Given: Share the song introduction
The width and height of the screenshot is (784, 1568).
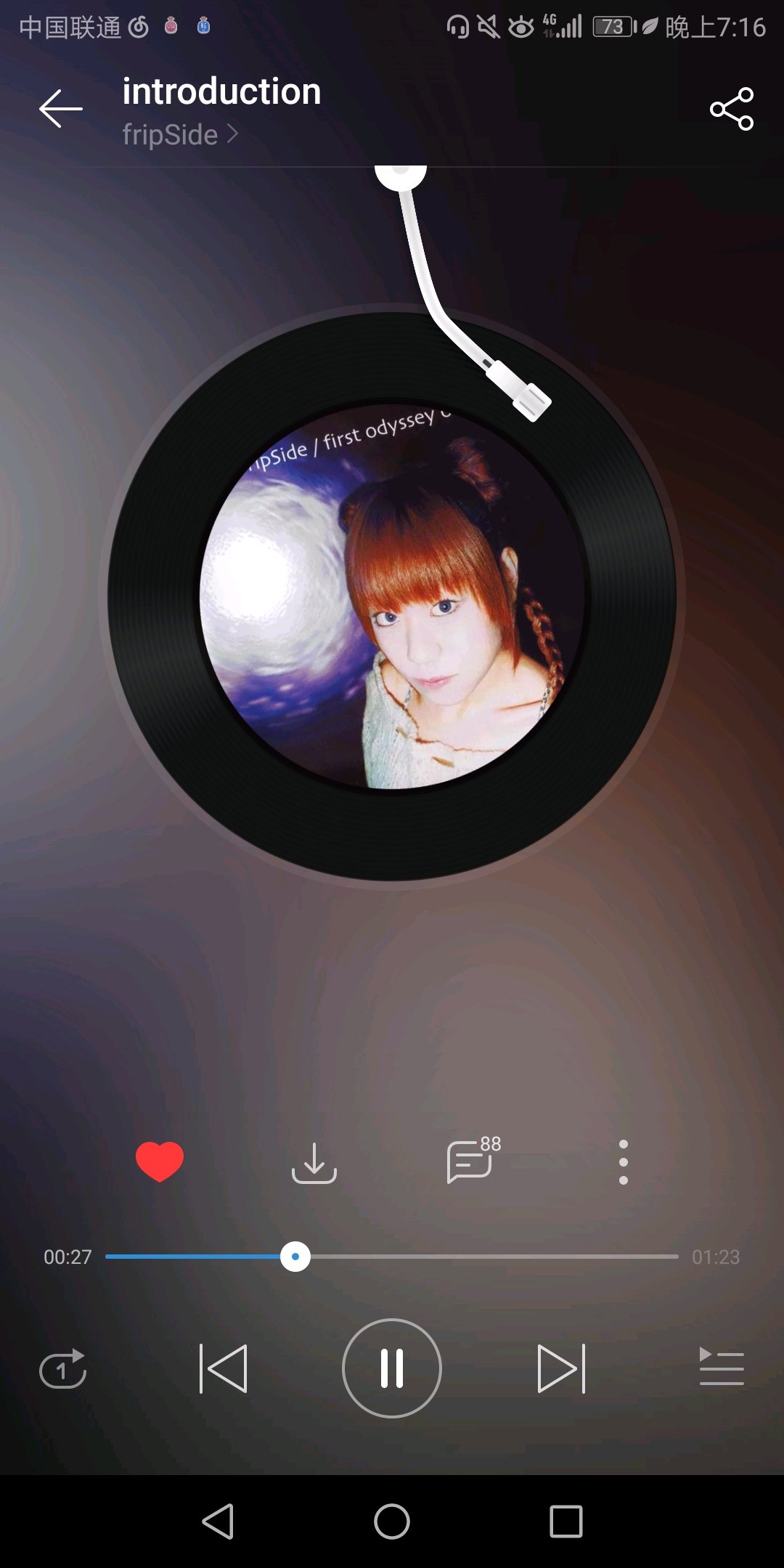Looking at the screenshot, I should point(732,109).
